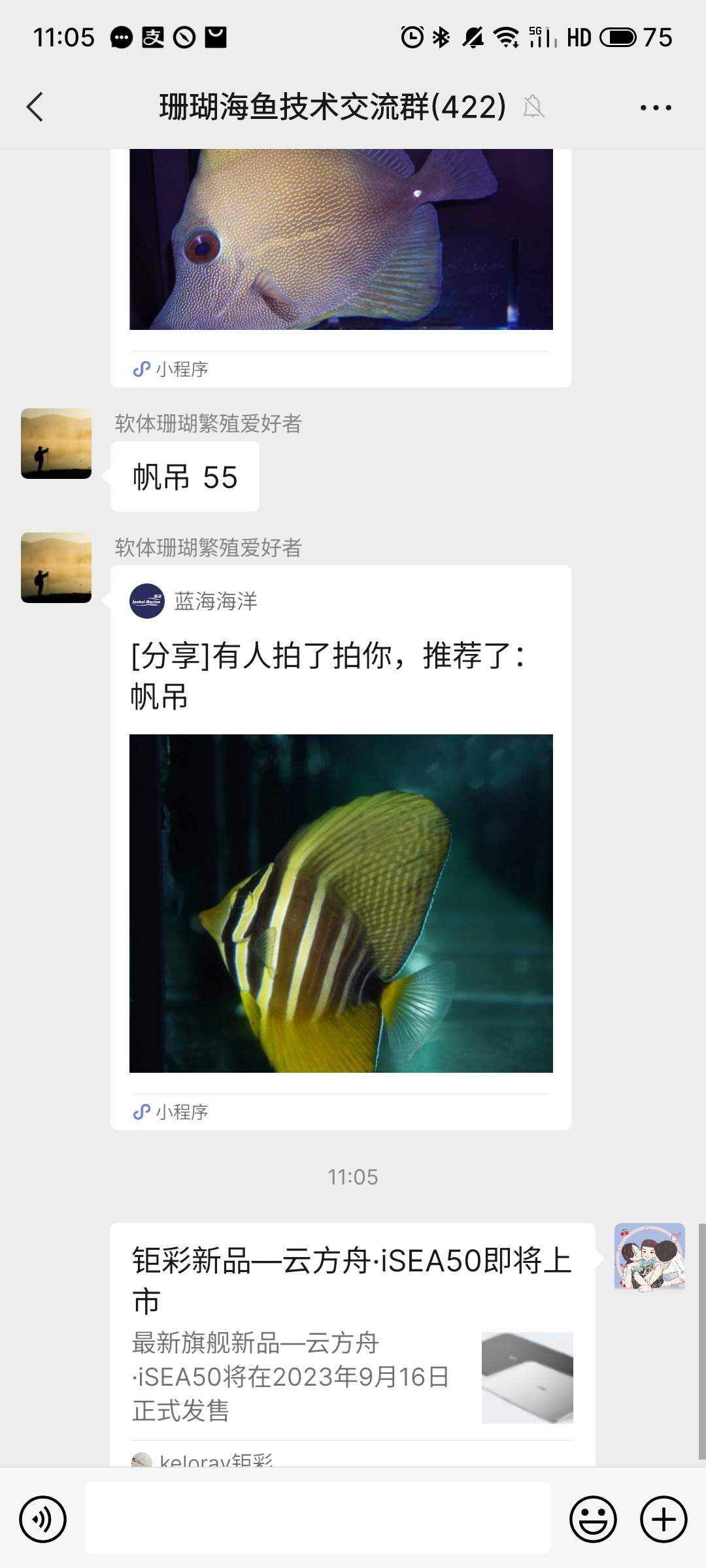Switch to voice message input
The image size is (706, 1568).
coord(43,1519)
